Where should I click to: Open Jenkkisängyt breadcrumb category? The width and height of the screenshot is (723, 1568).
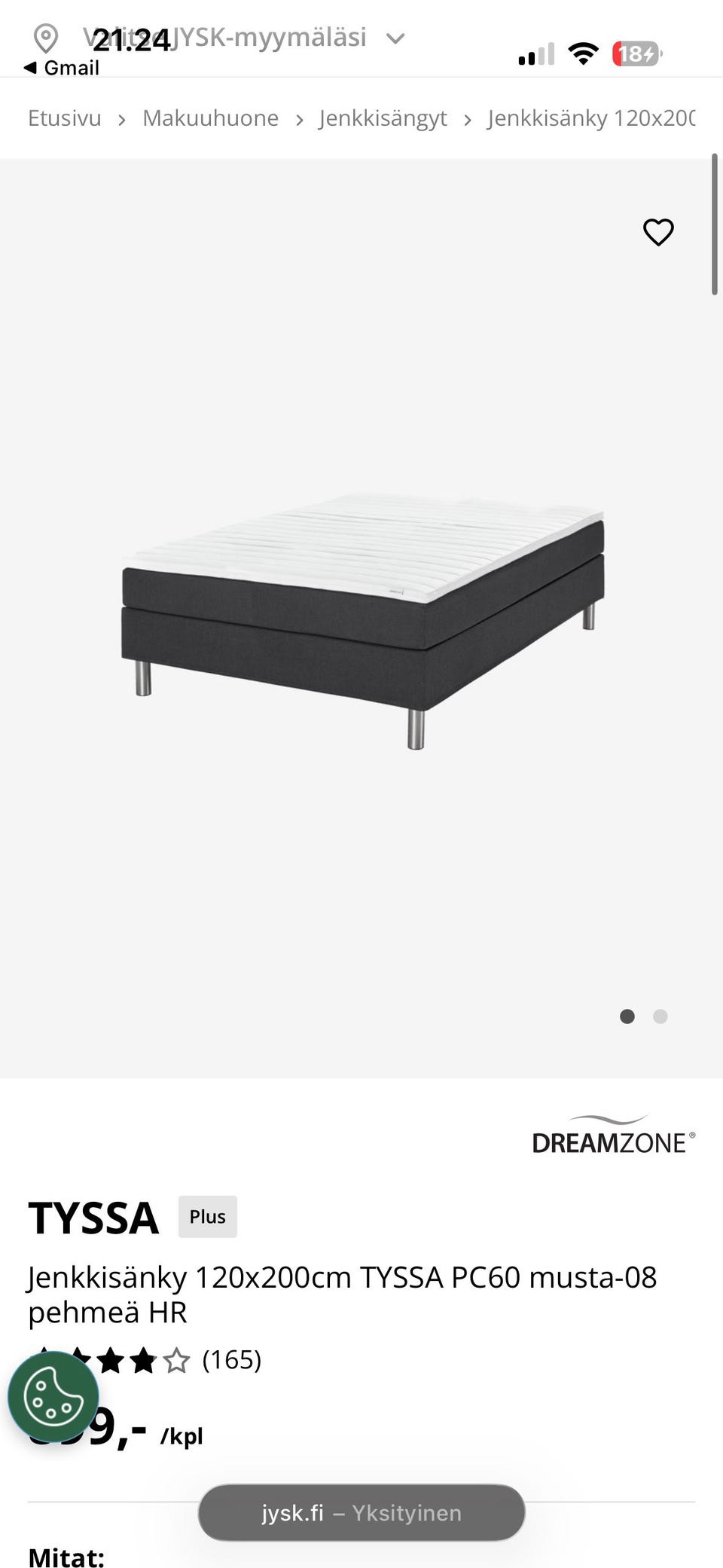coord(383,118)
